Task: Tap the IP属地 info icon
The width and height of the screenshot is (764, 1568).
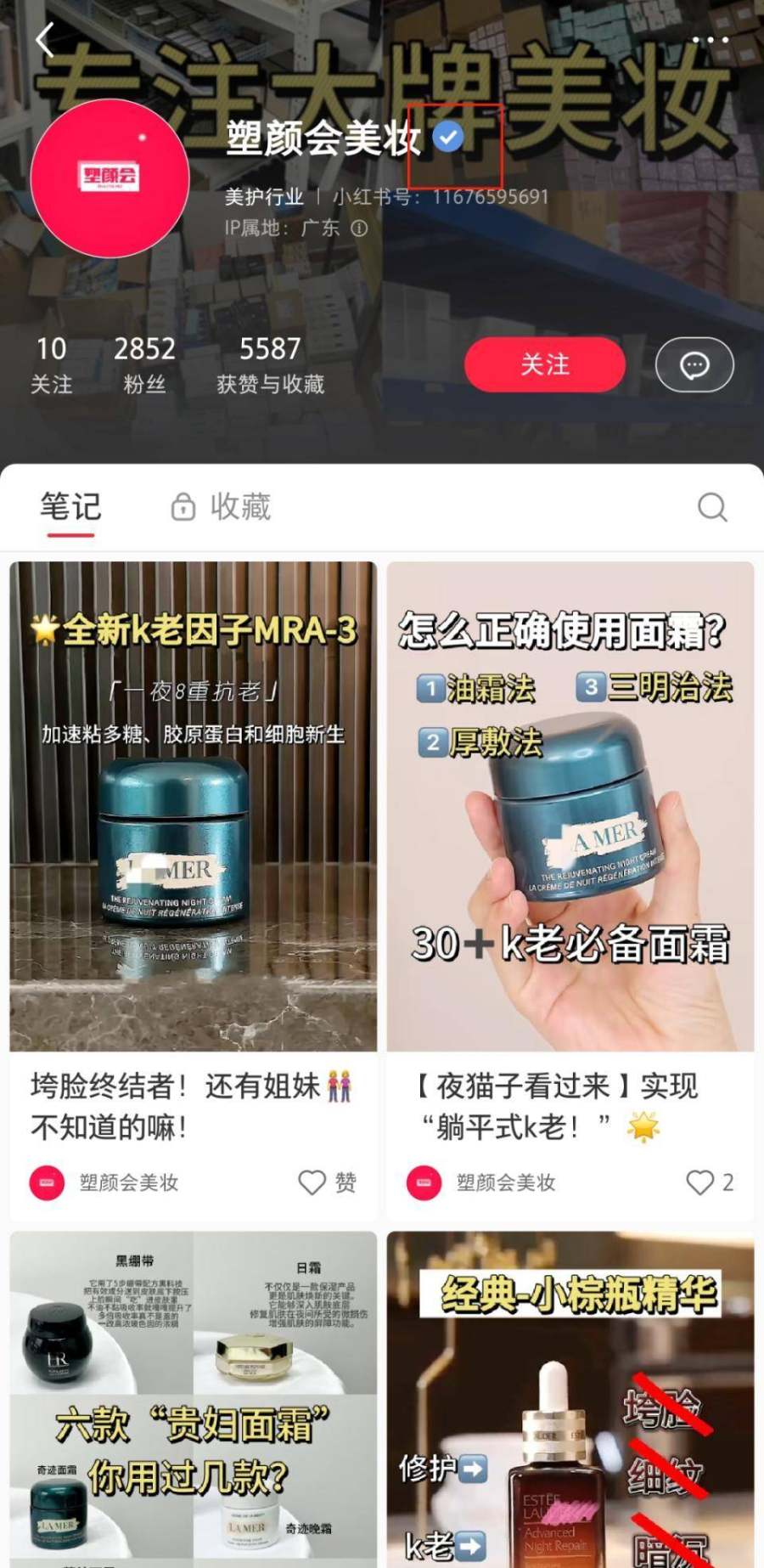Action: coord(360,228)
